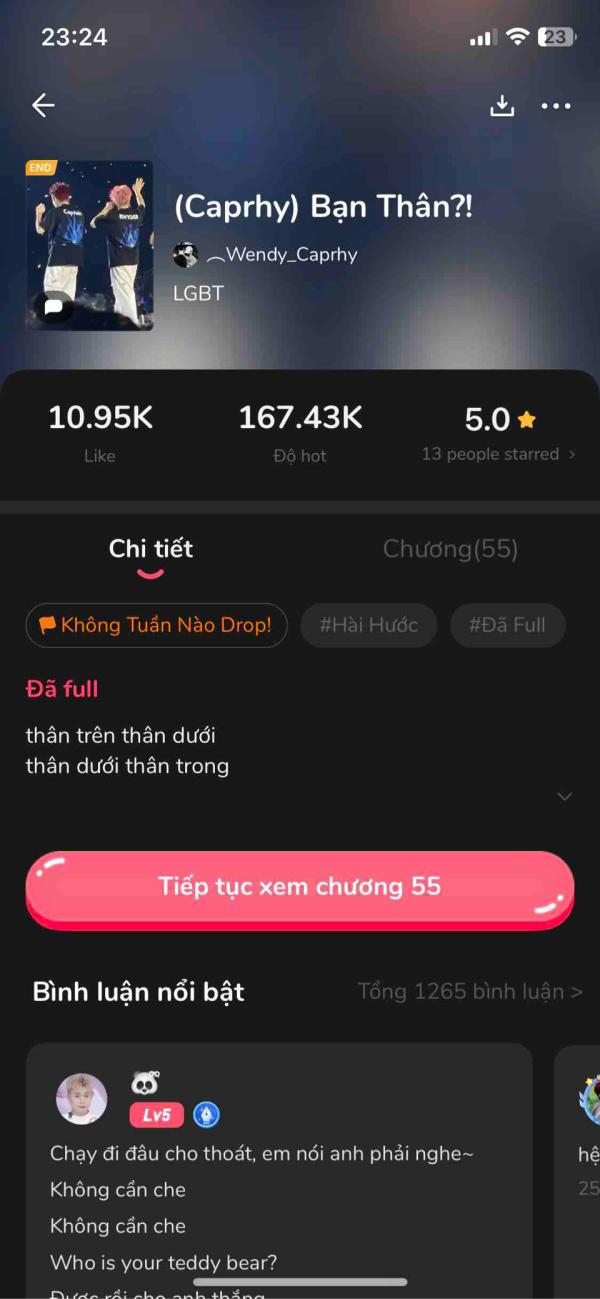Viewport: 600px width, 1299px height.
Task: Open the story cover image
Action: [x=90, y=245]
